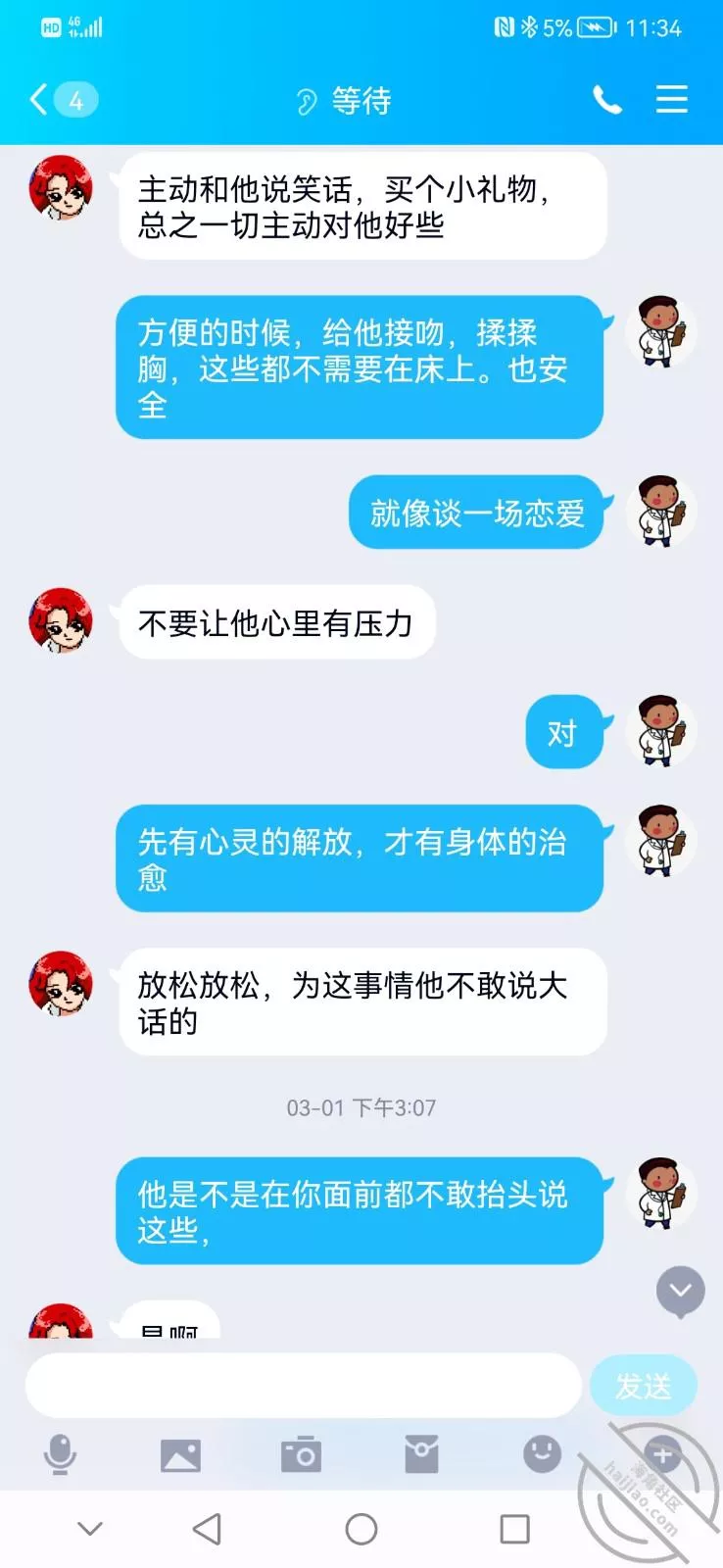The width and height of the screenshot is (723, 1568).
Task: Open the red packet icon
Action: pyautogui.click(x=421, y=1454)
